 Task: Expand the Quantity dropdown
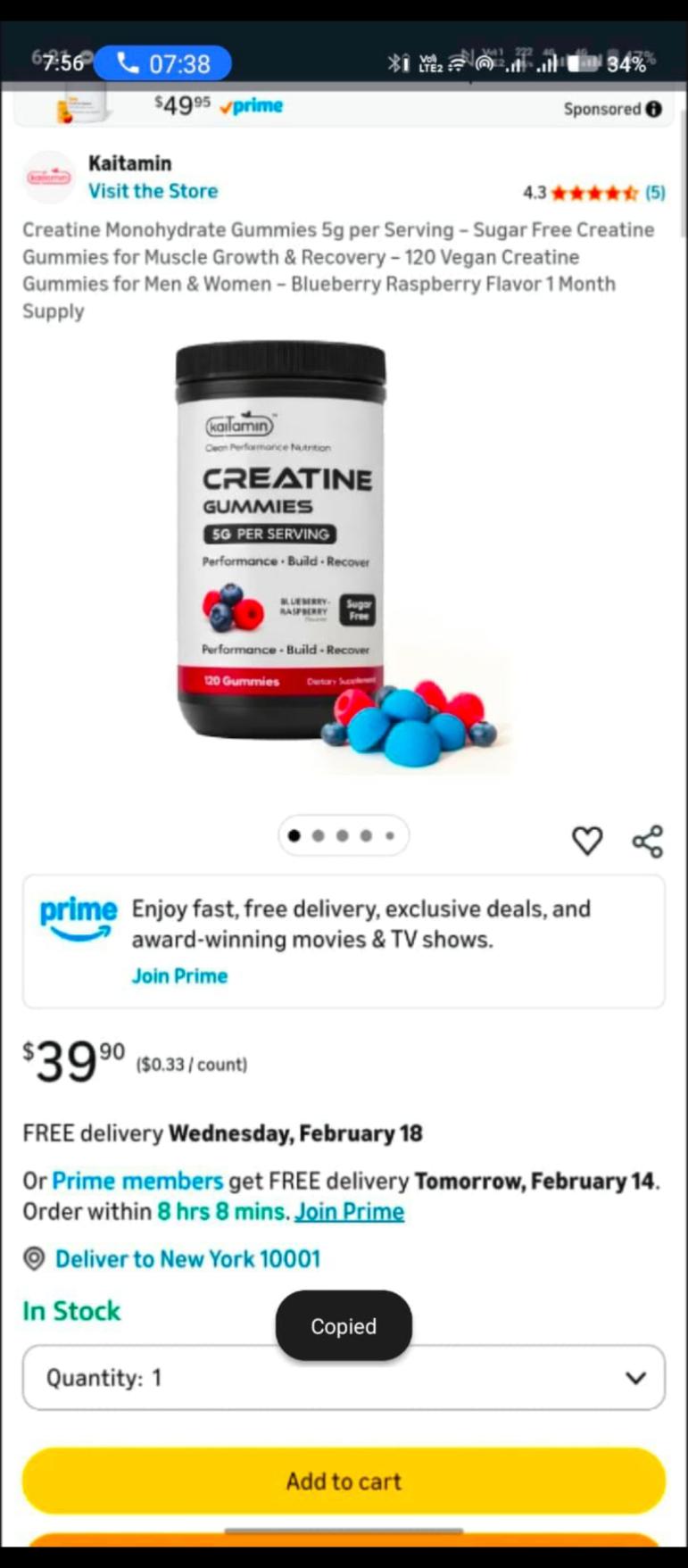(344, 1377)
